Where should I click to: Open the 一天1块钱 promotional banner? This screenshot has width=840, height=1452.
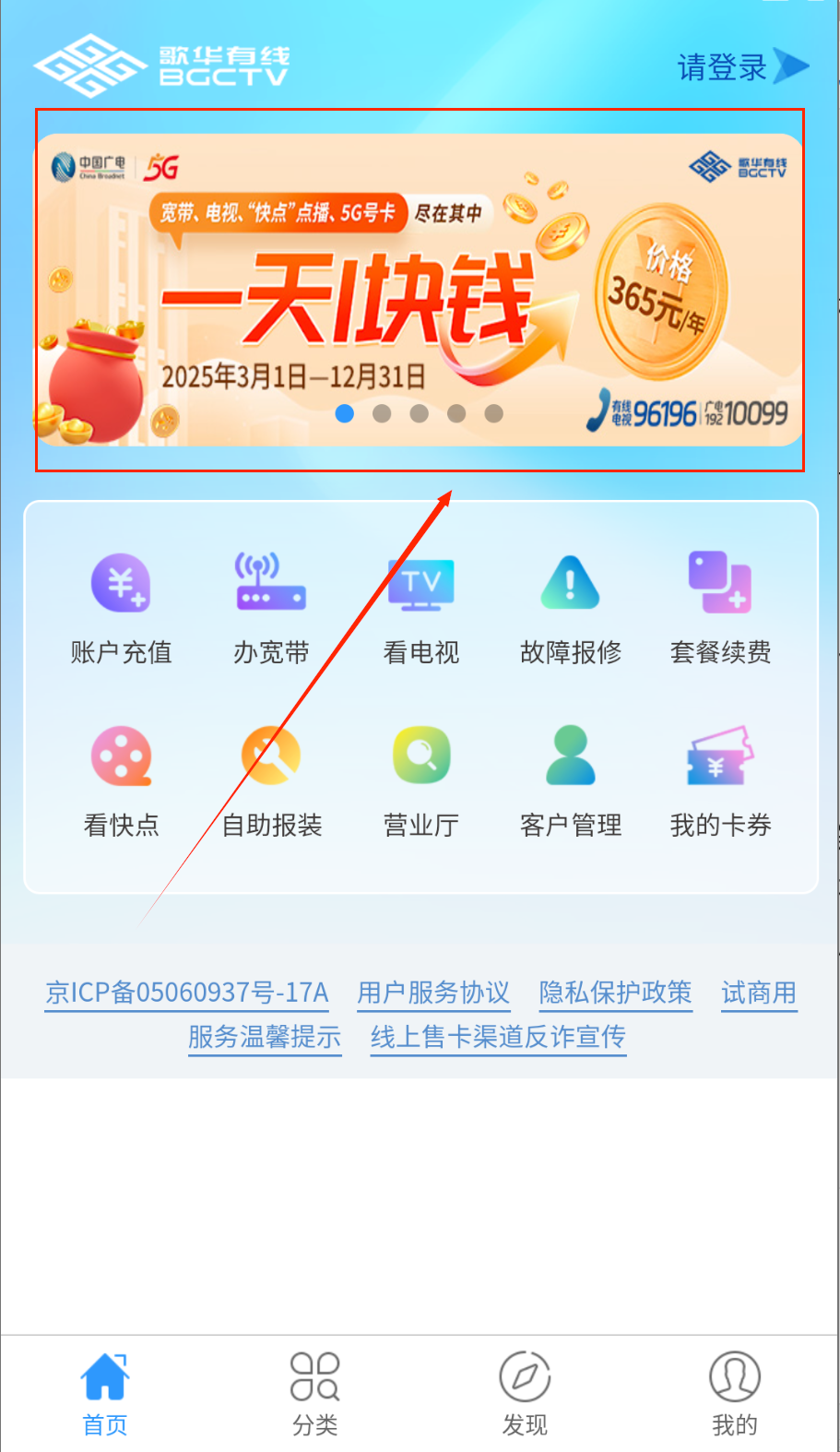point(420,290)
